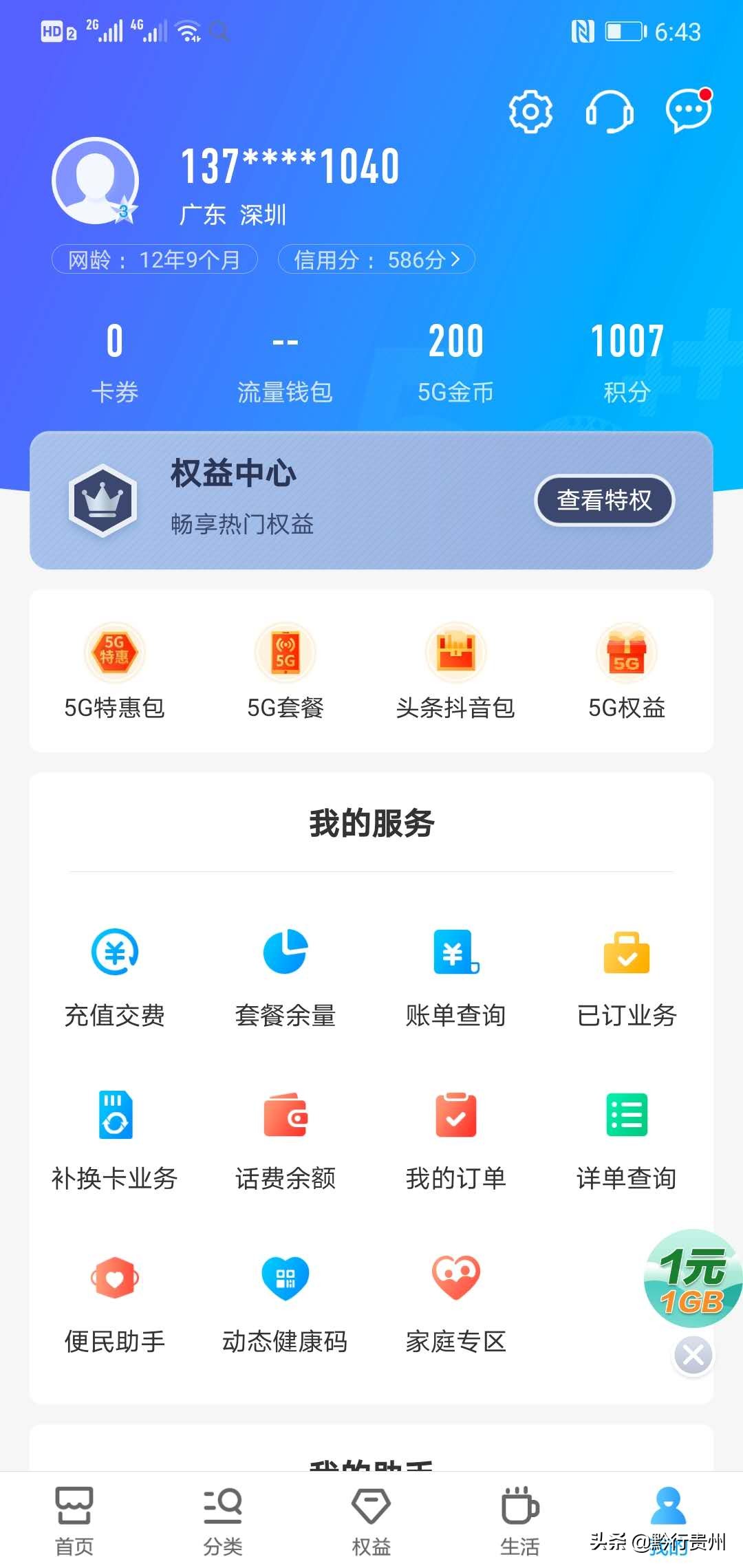Open the messages bubble icon
The width and height of the screenshot is (743, 1568).
click(x=688, y=111)
